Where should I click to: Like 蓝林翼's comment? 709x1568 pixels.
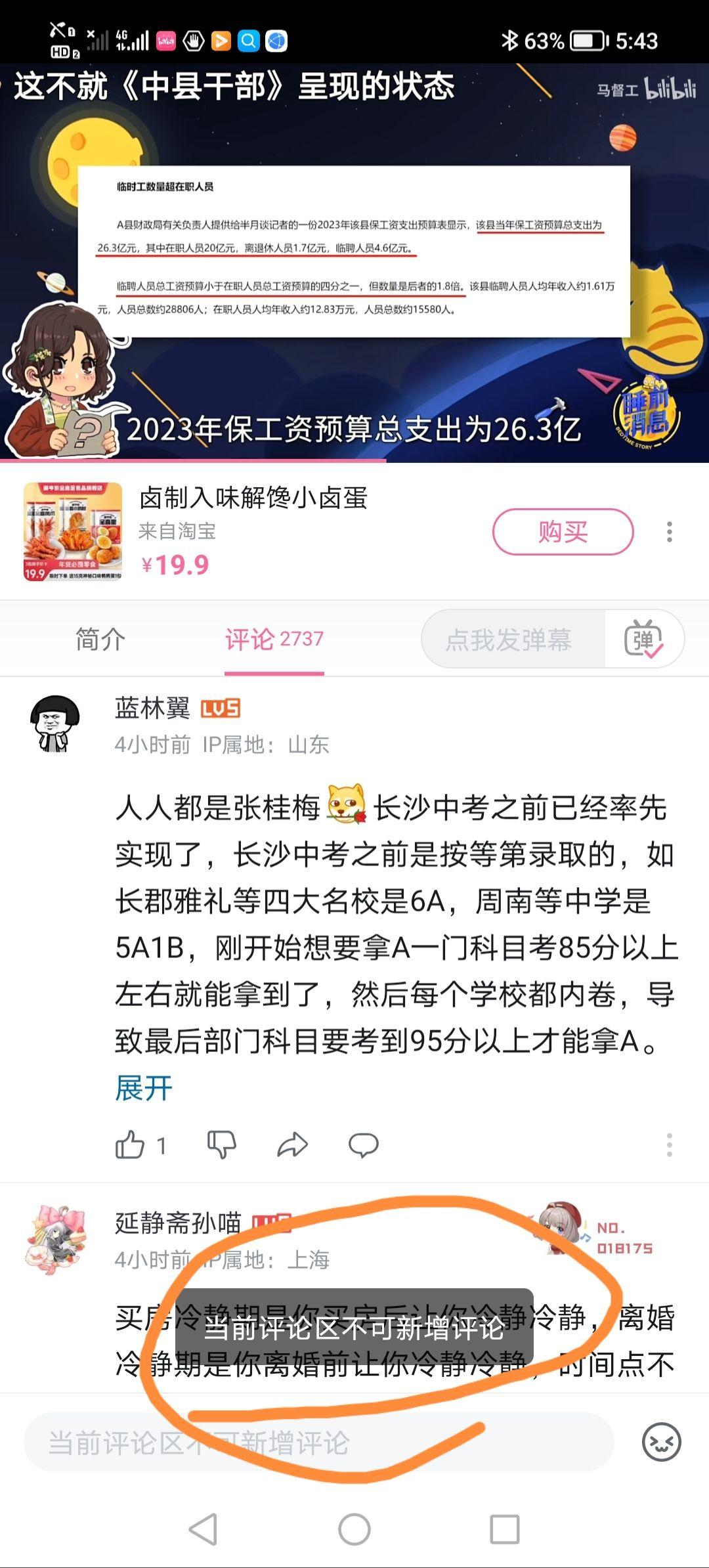[130, 1145]
